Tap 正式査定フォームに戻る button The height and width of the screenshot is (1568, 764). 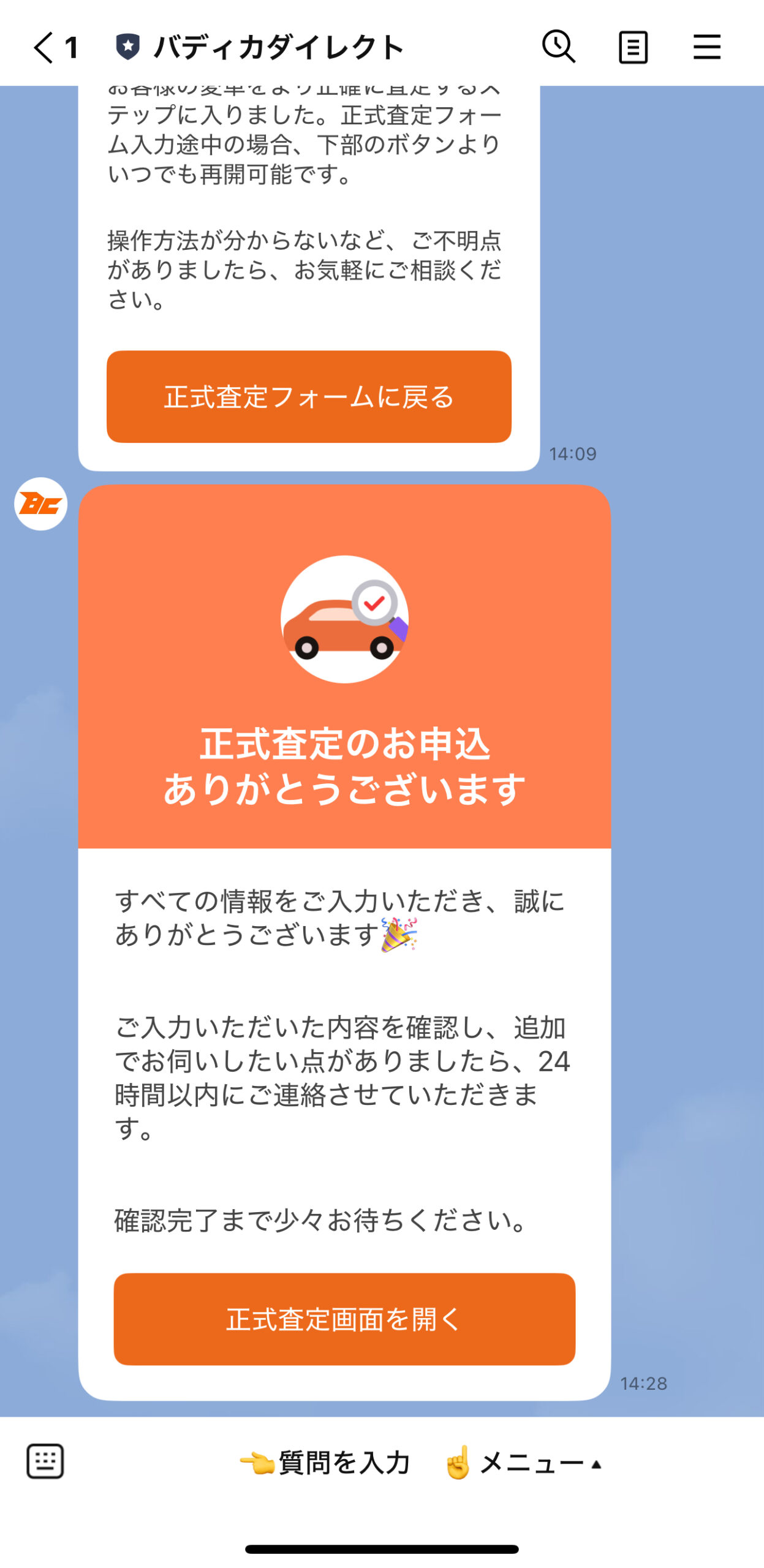point(309,396)
